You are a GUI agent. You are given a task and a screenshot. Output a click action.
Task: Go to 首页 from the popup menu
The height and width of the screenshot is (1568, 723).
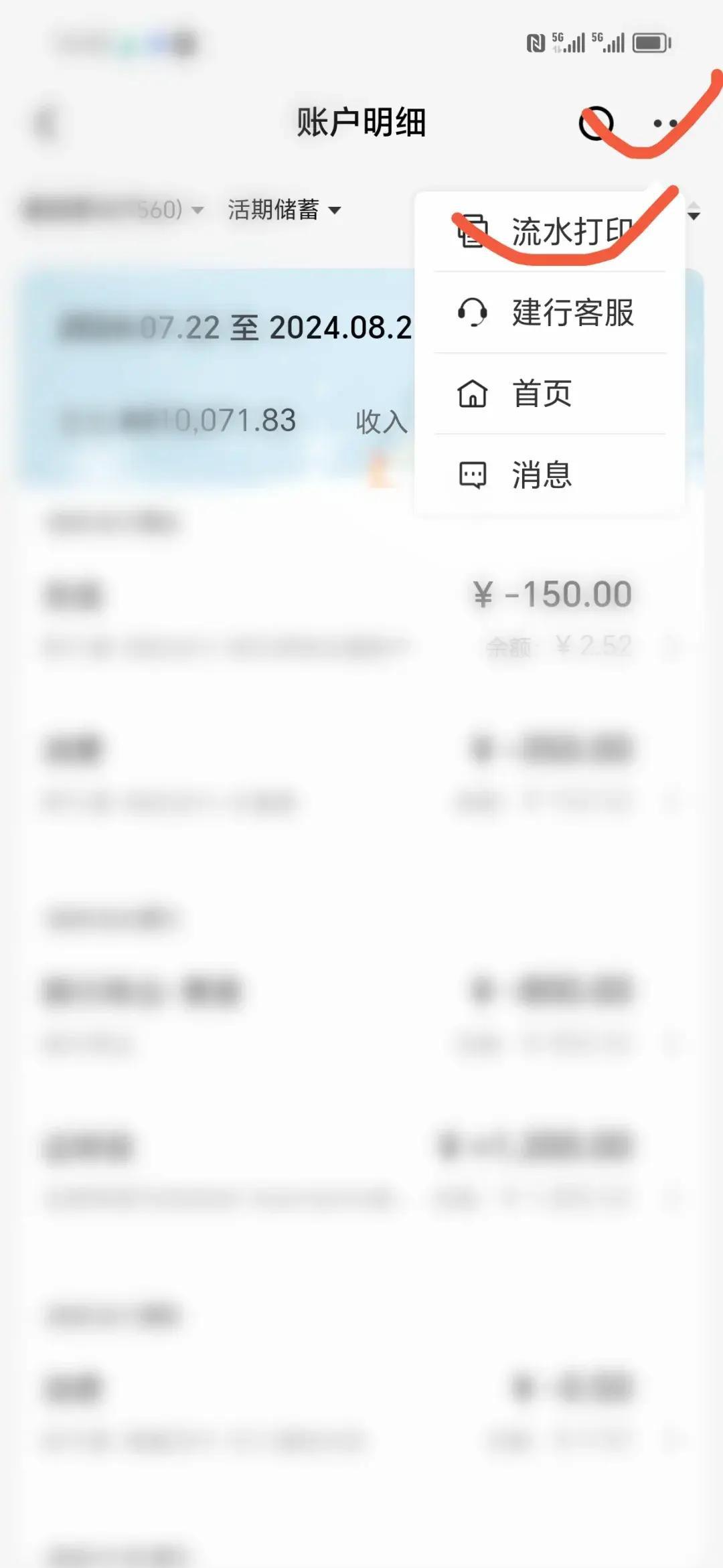tap(549, 394)
